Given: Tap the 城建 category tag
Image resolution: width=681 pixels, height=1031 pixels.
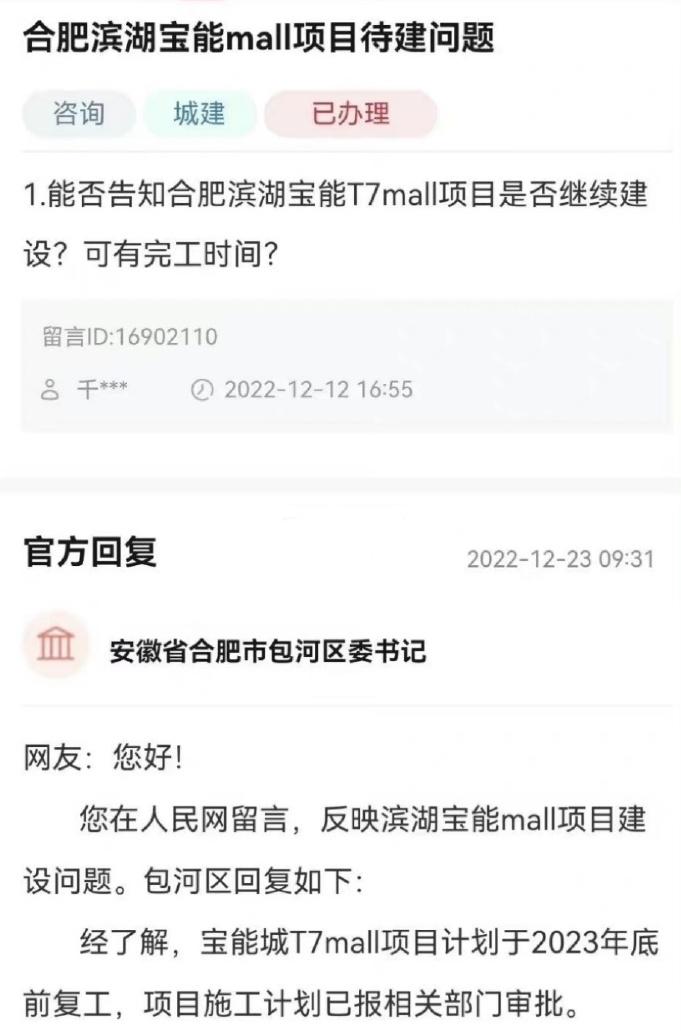Looking at the screenshot, I should tap(199, 114).
